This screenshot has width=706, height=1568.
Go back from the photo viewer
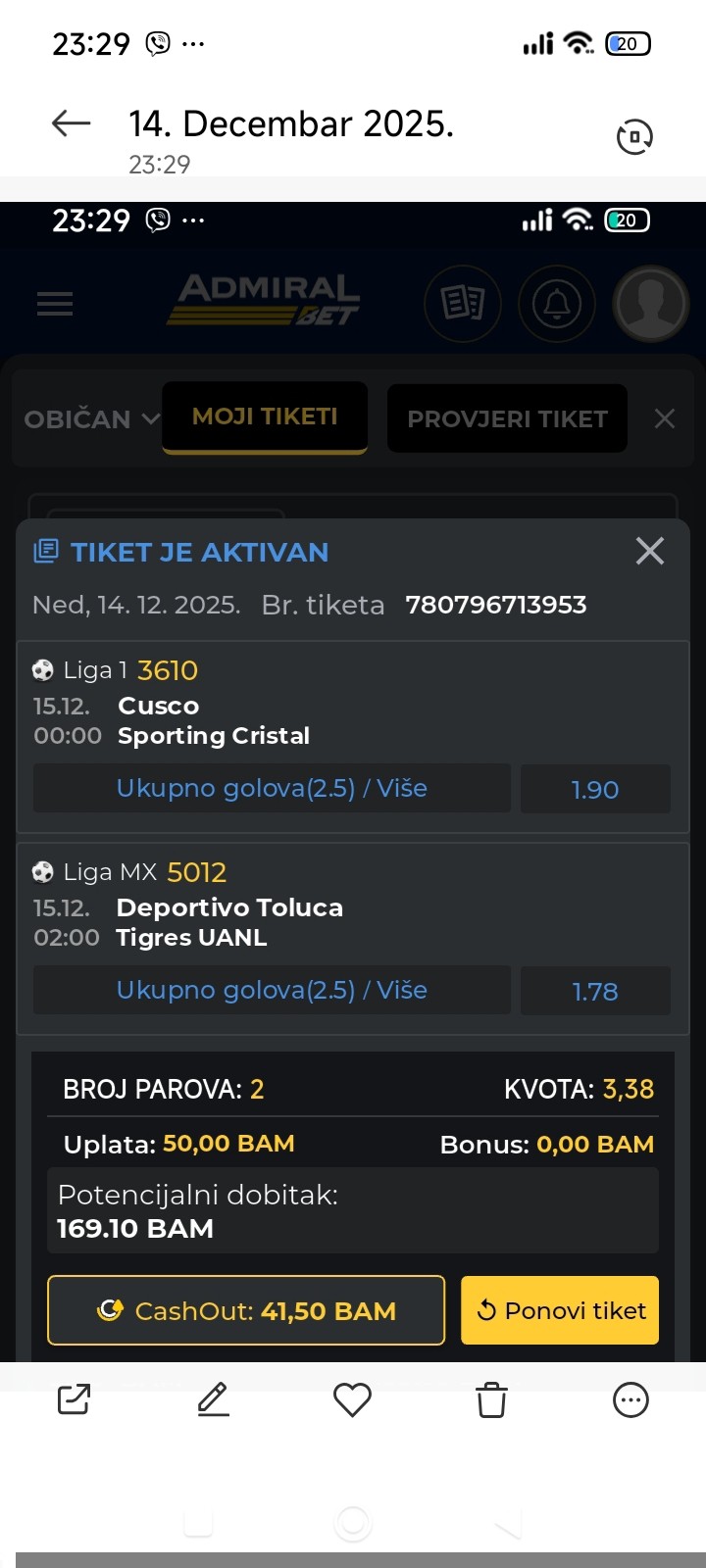click(x=71, y=123)
